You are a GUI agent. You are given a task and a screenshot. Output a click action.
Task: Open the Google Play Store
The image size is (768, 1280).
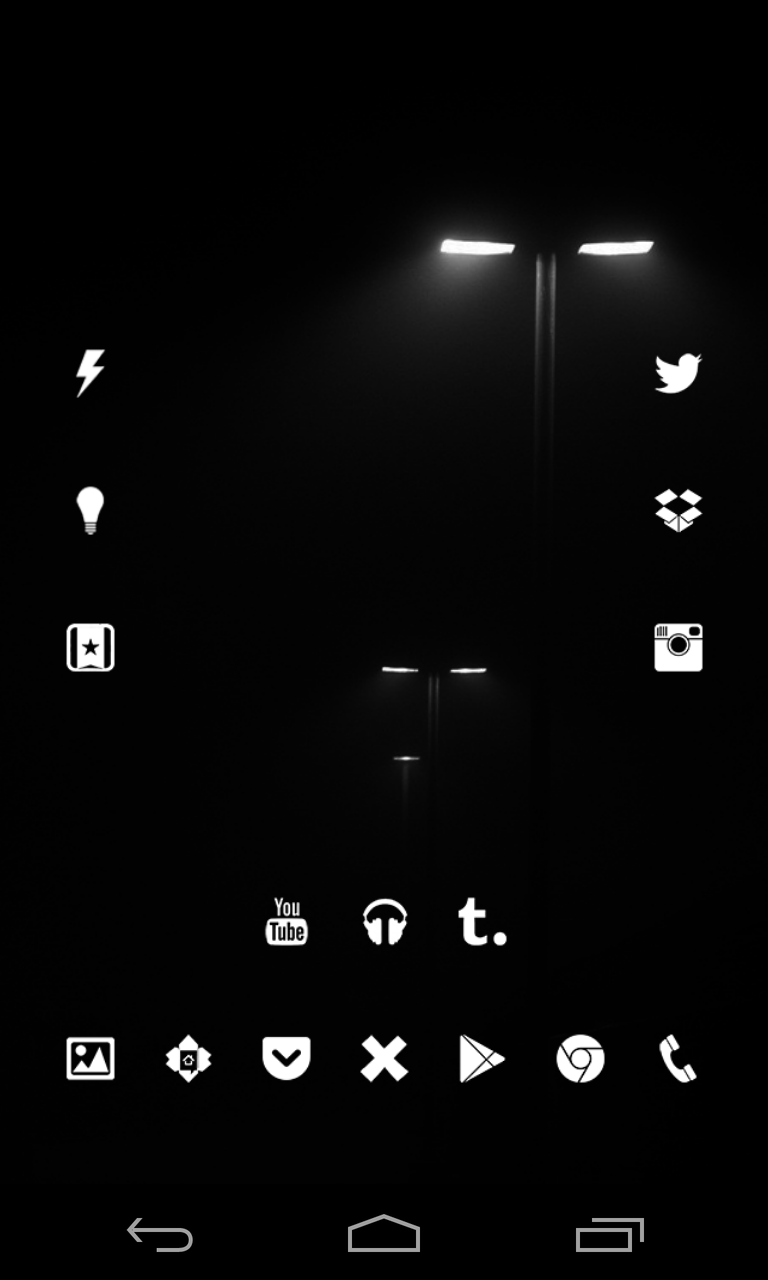(x=482, y=1059)
